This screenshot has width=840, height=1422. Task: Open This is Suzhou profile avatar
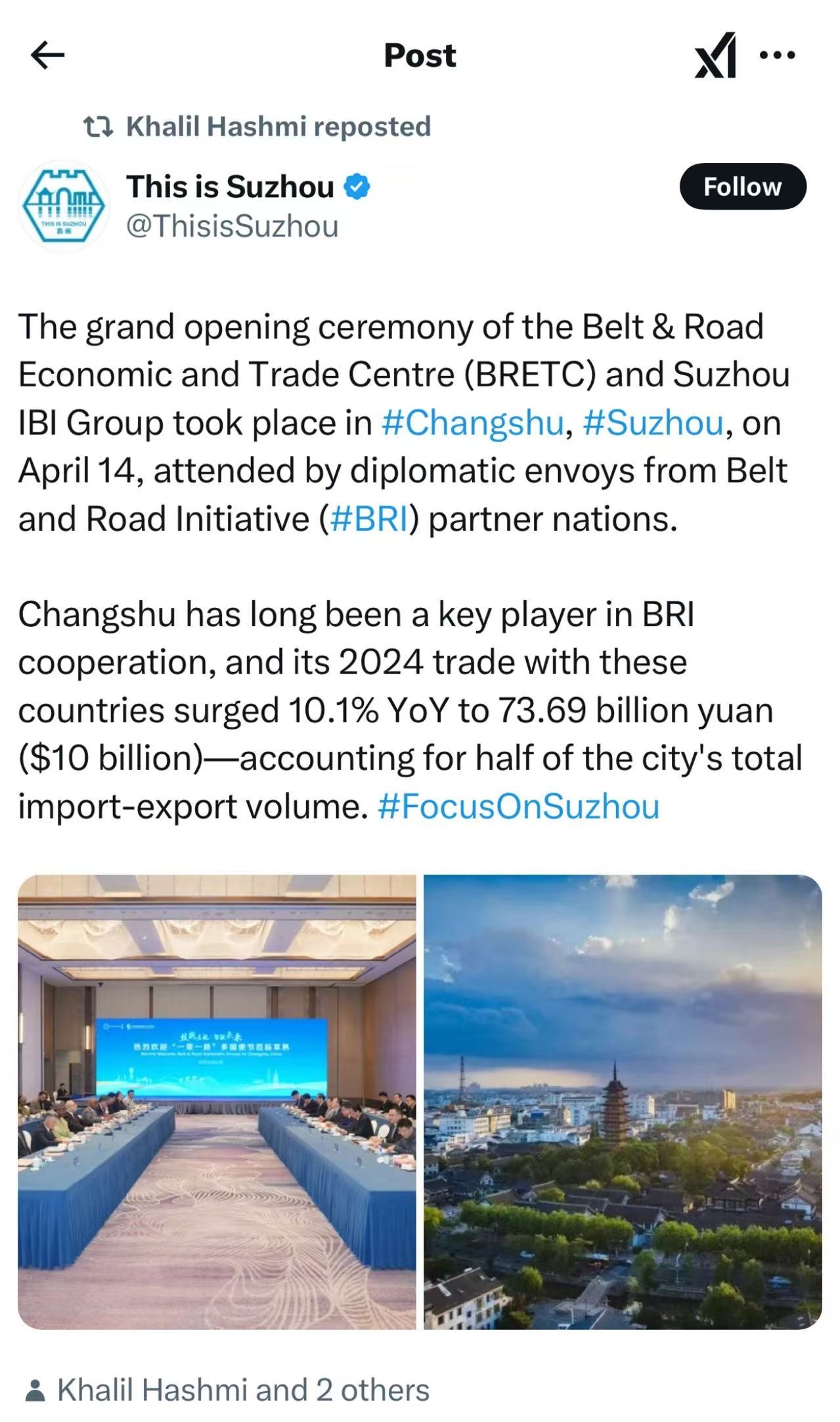(x=64, y=206)
